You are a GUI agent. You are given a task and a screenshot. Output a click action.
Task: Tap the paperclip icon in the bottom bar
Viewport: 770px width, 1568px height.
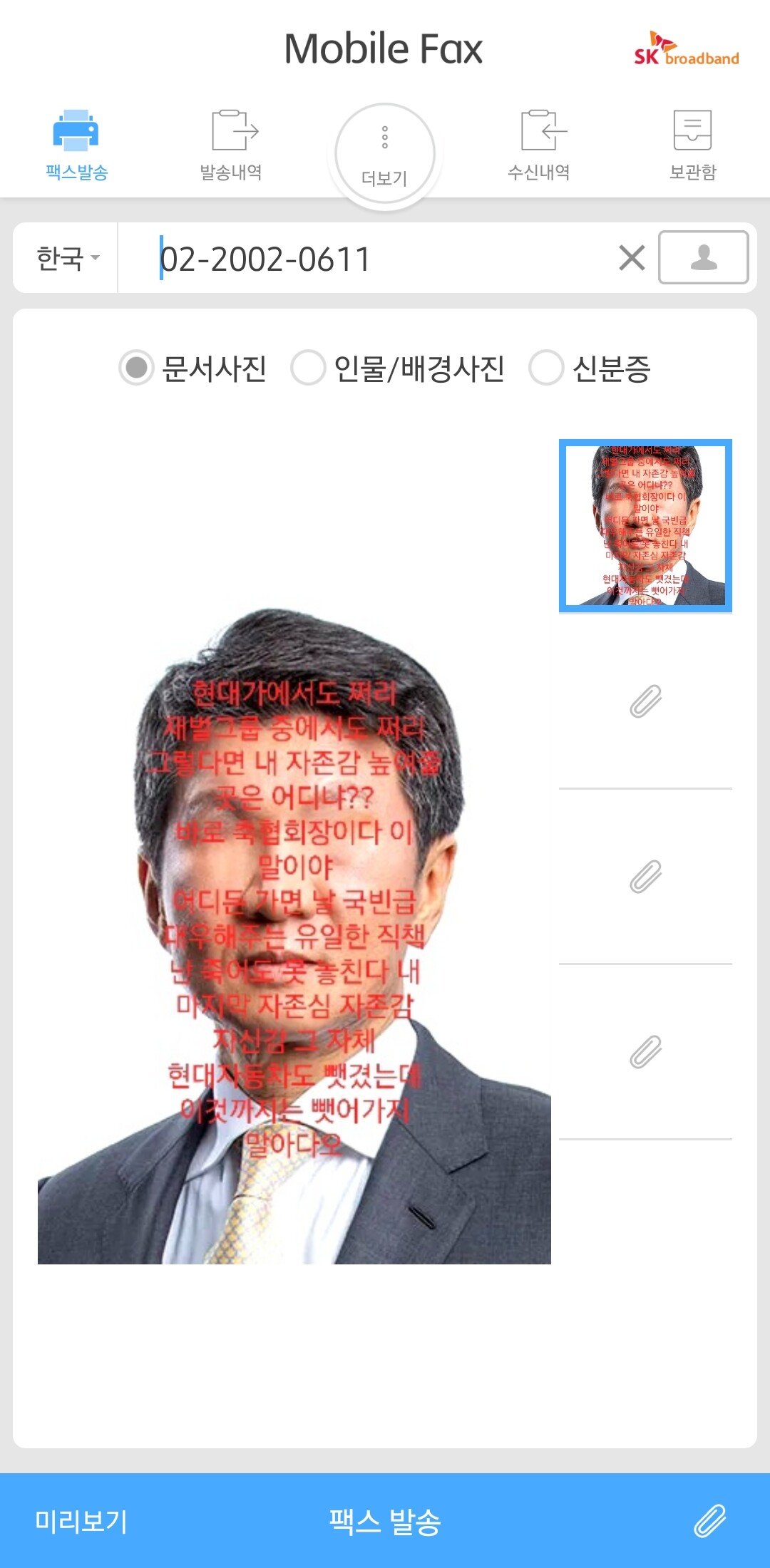click(x=710, y=1521)
